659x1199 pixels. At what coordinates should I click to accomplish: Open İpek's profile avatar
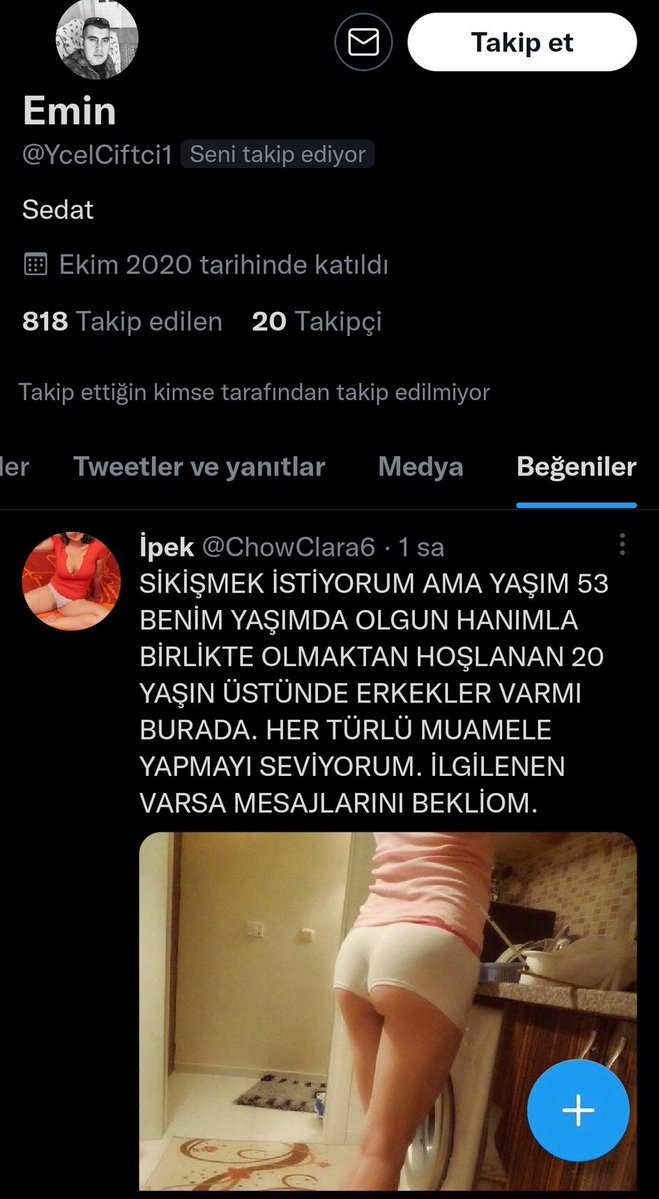pos(72,581)
